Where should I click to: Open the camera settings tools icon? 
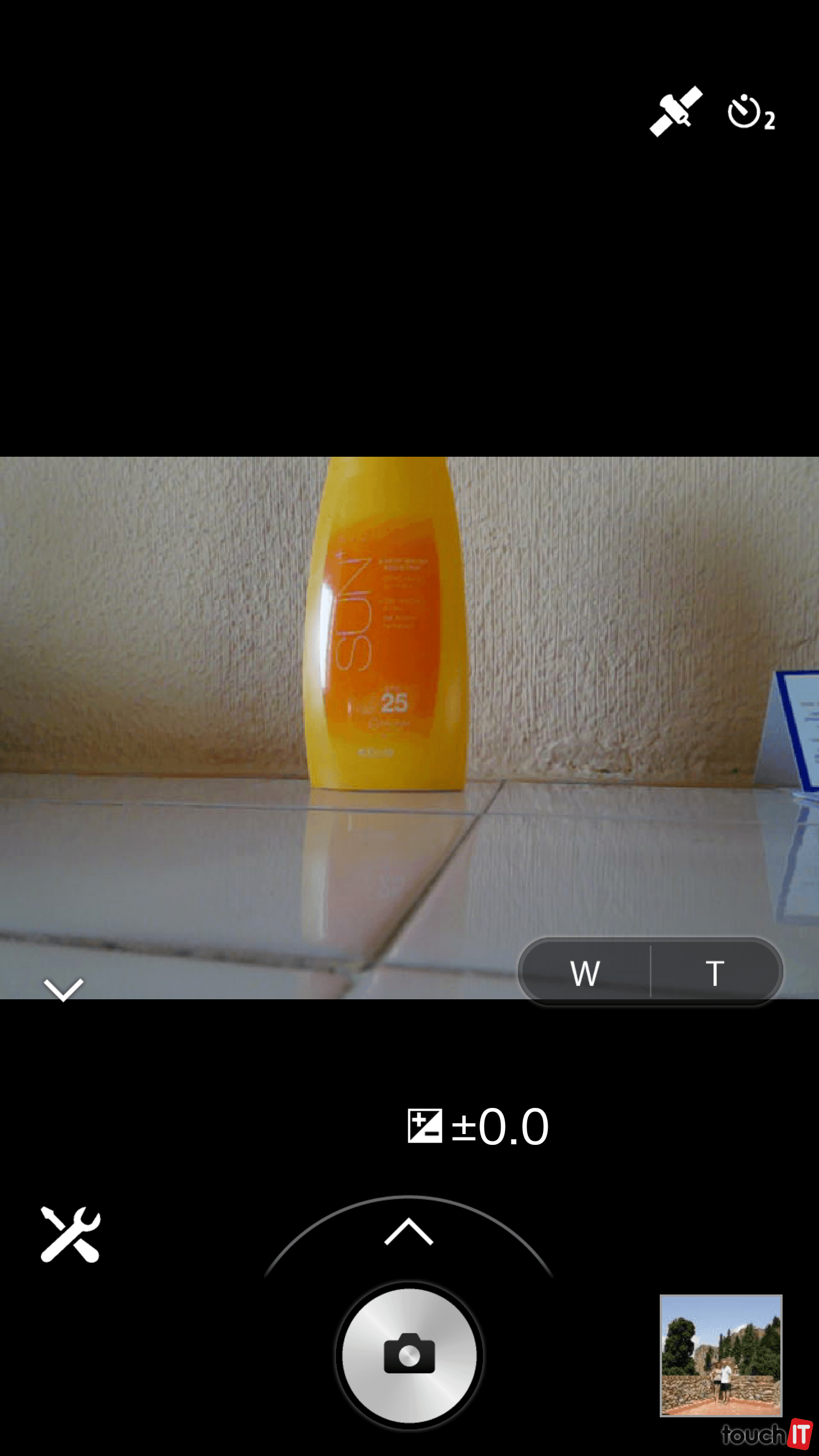click(71, 1234)
